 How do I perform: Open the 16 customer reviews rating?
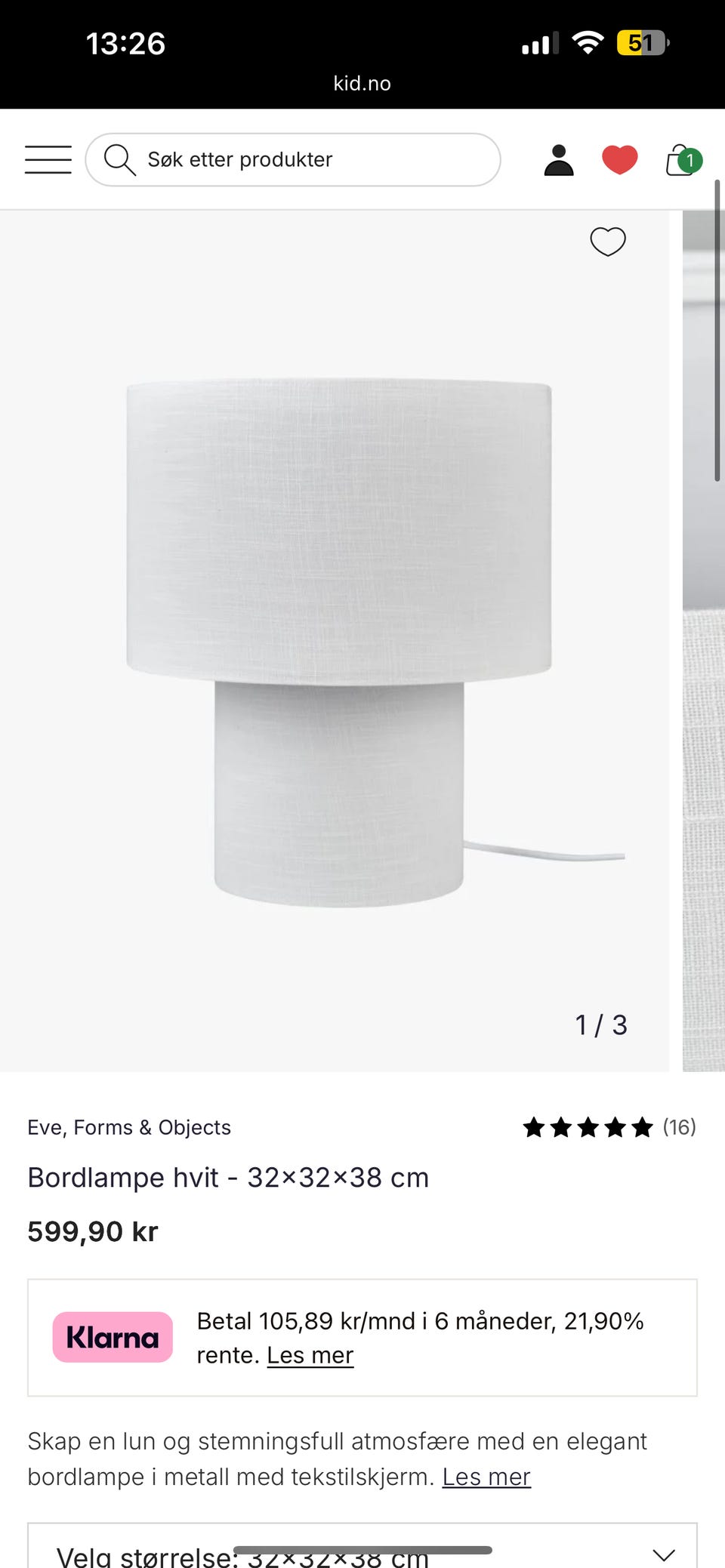(x=609, y=1127)
